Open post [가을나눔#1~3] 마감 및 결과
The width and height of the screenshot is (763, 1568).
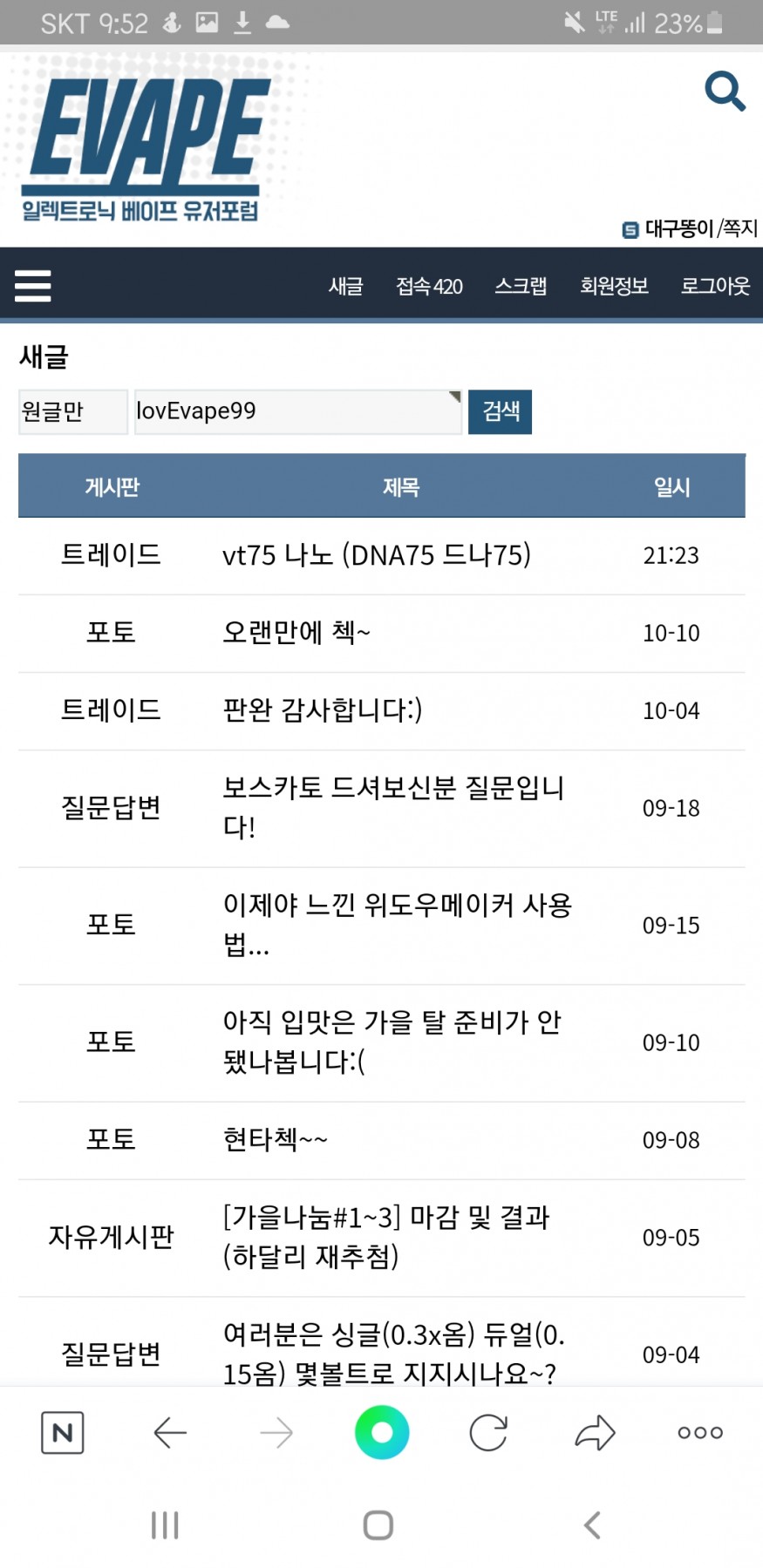(x=386, y=1236)
